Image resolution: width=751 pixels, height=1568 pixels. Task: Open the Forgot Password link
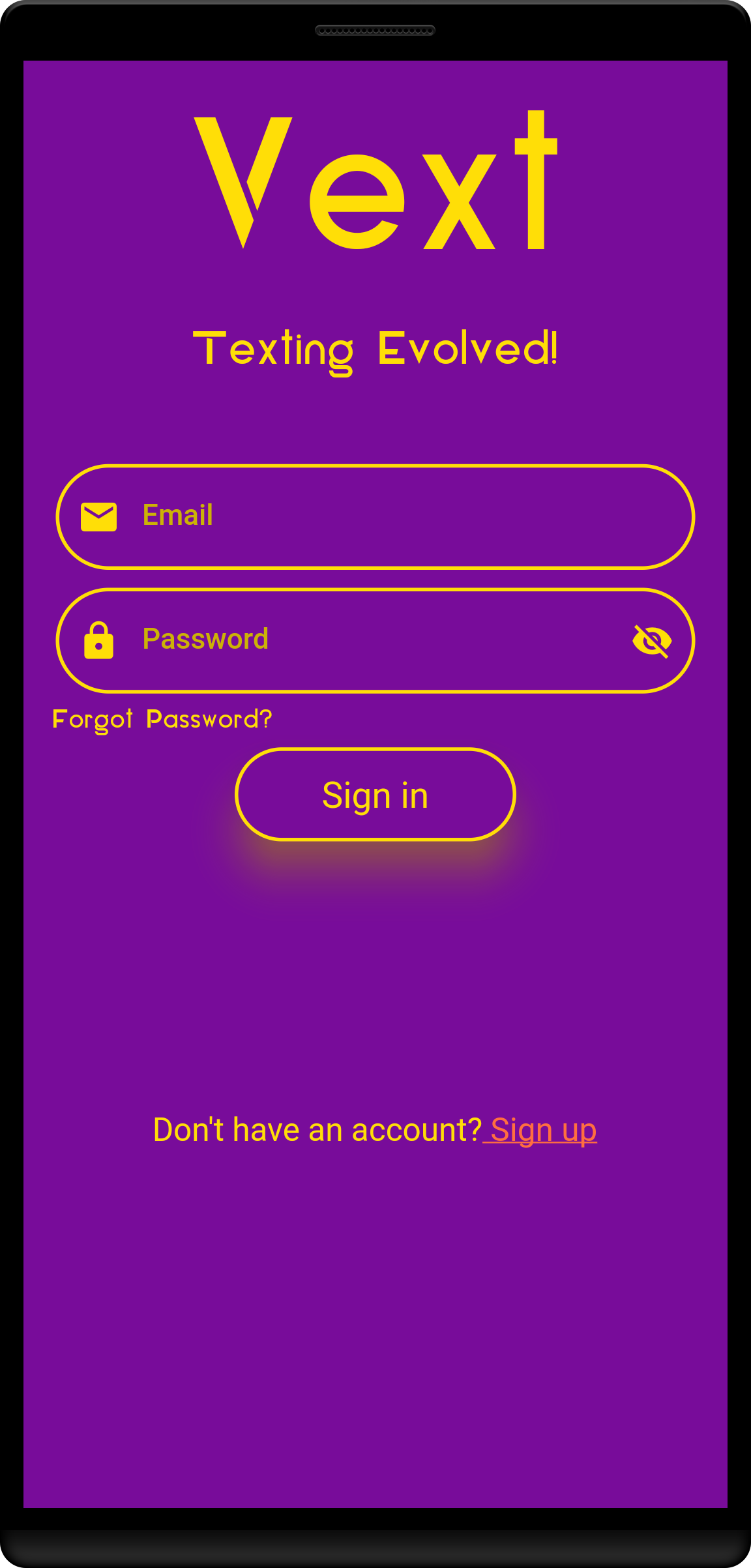(x=162, y=720)
